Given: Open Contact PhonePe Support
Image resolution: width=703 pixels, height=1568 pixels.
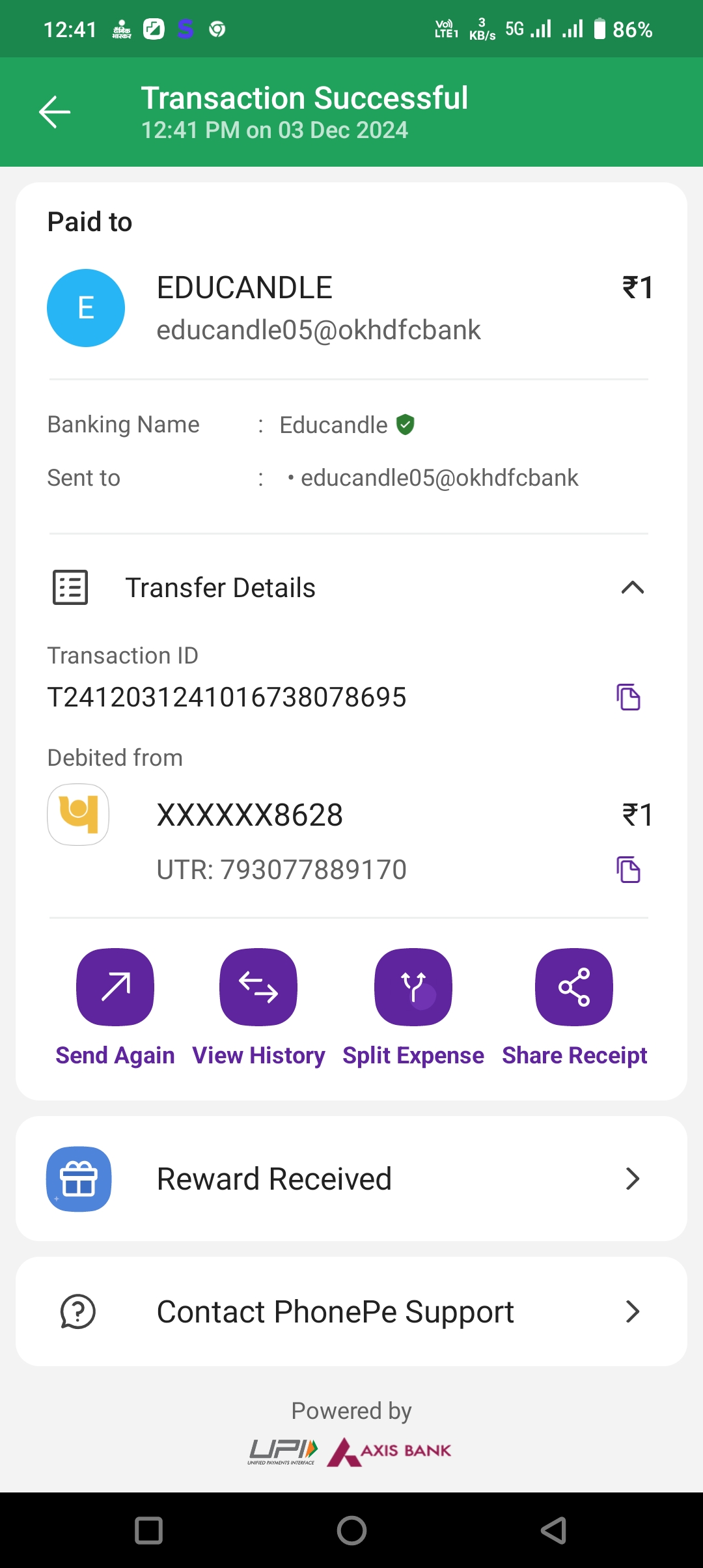Looking at the screenshot, I should 351,1311.
